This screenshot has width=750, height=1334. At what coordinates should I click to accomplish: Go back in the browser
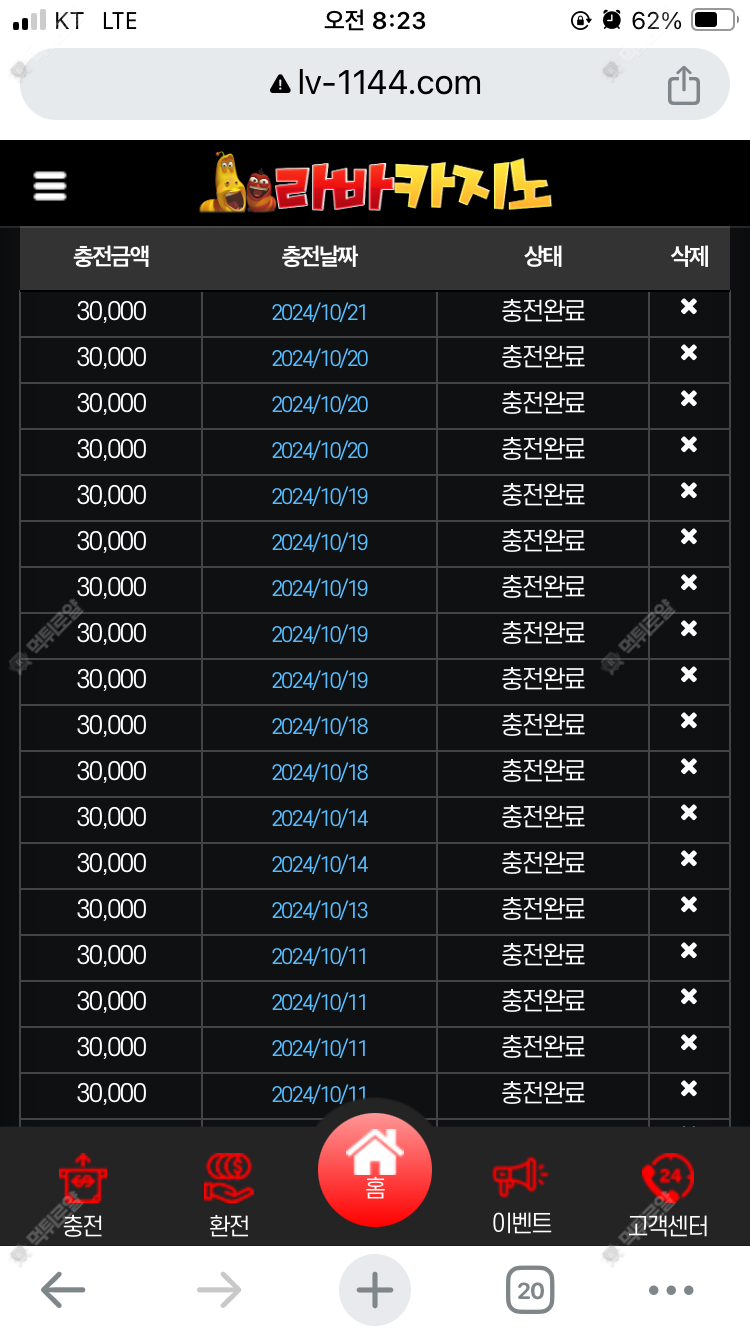[63, 1290]
